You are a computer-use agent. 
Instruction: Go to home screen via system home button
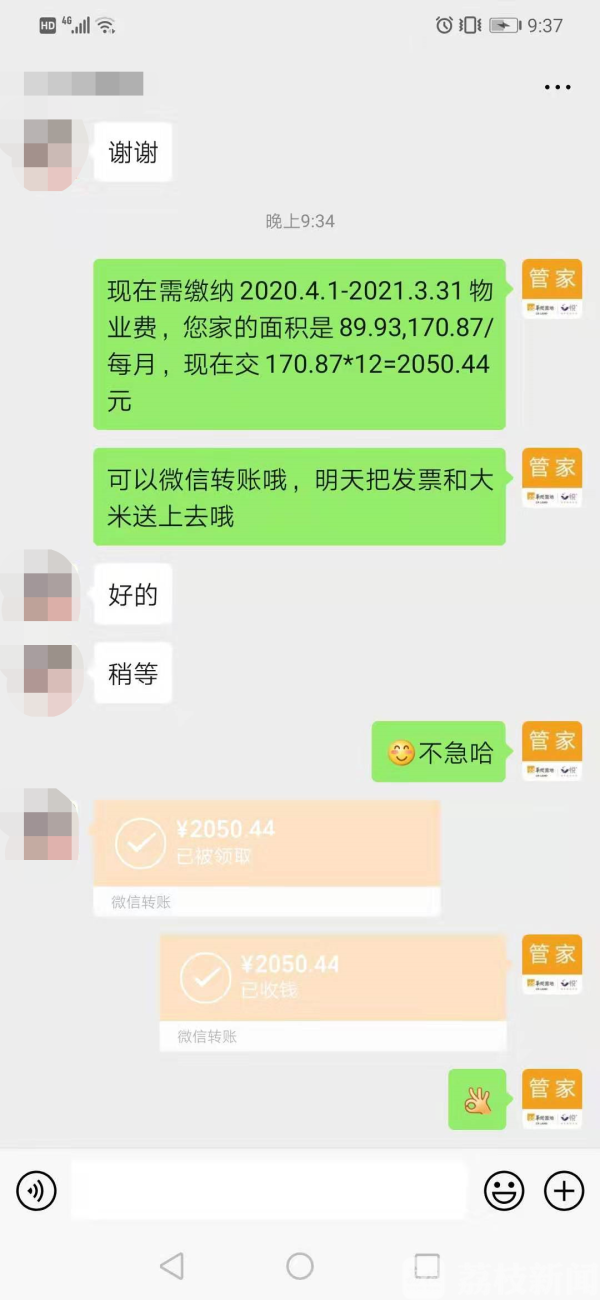(300, 1266)
